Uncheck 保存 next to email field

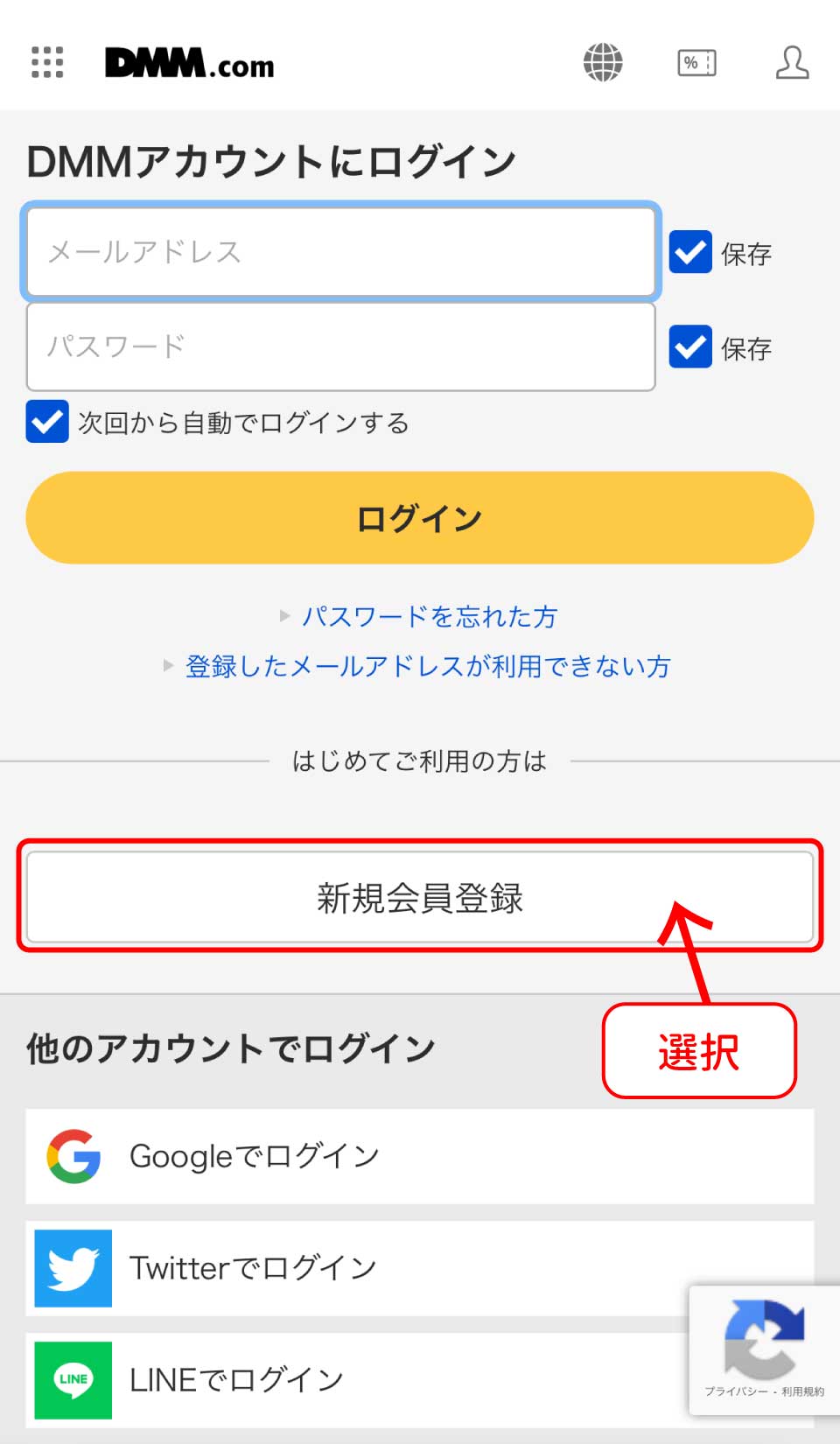pyautogui.click(x=690, y=252)
